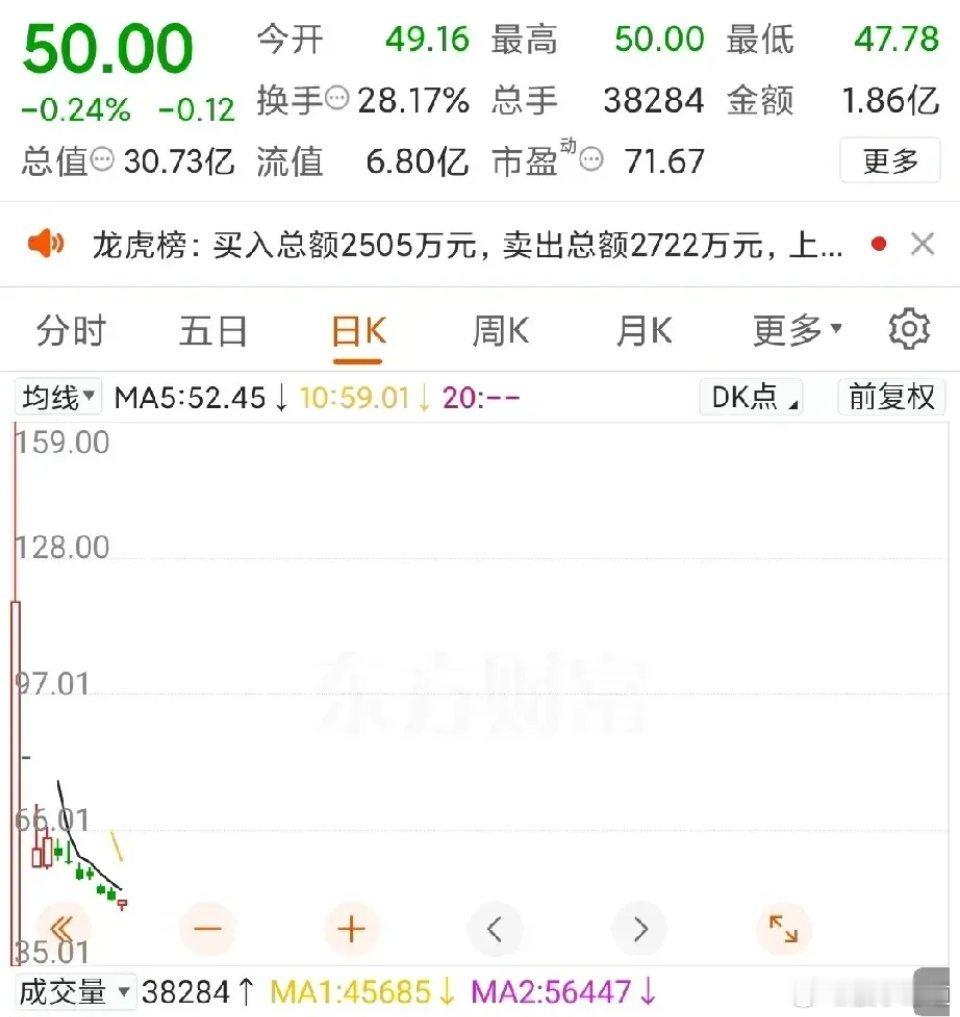Zoom in the K-line chart with plus
The width and height of the screenshot is (960, 1017).
(351, 928)
